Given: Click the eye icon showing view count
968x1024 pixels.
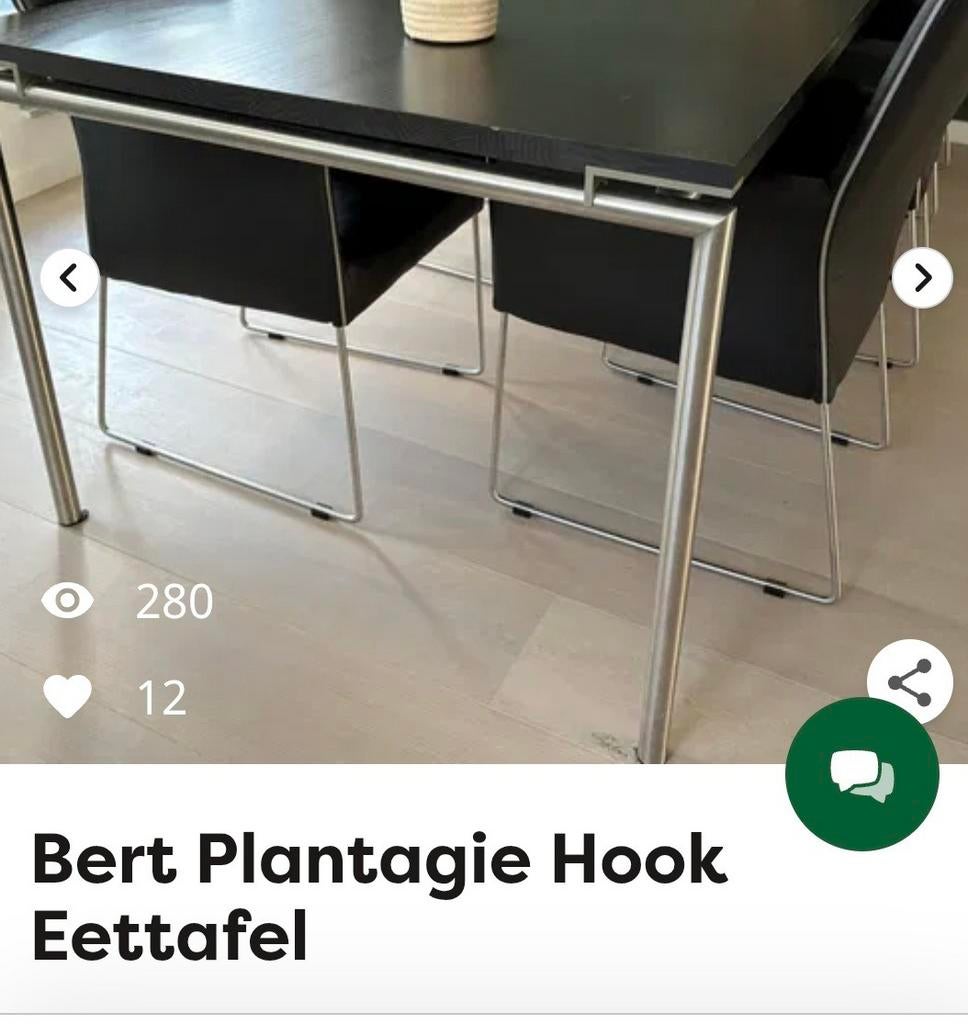Looking at the screenshot, I should tap(66, 599).
